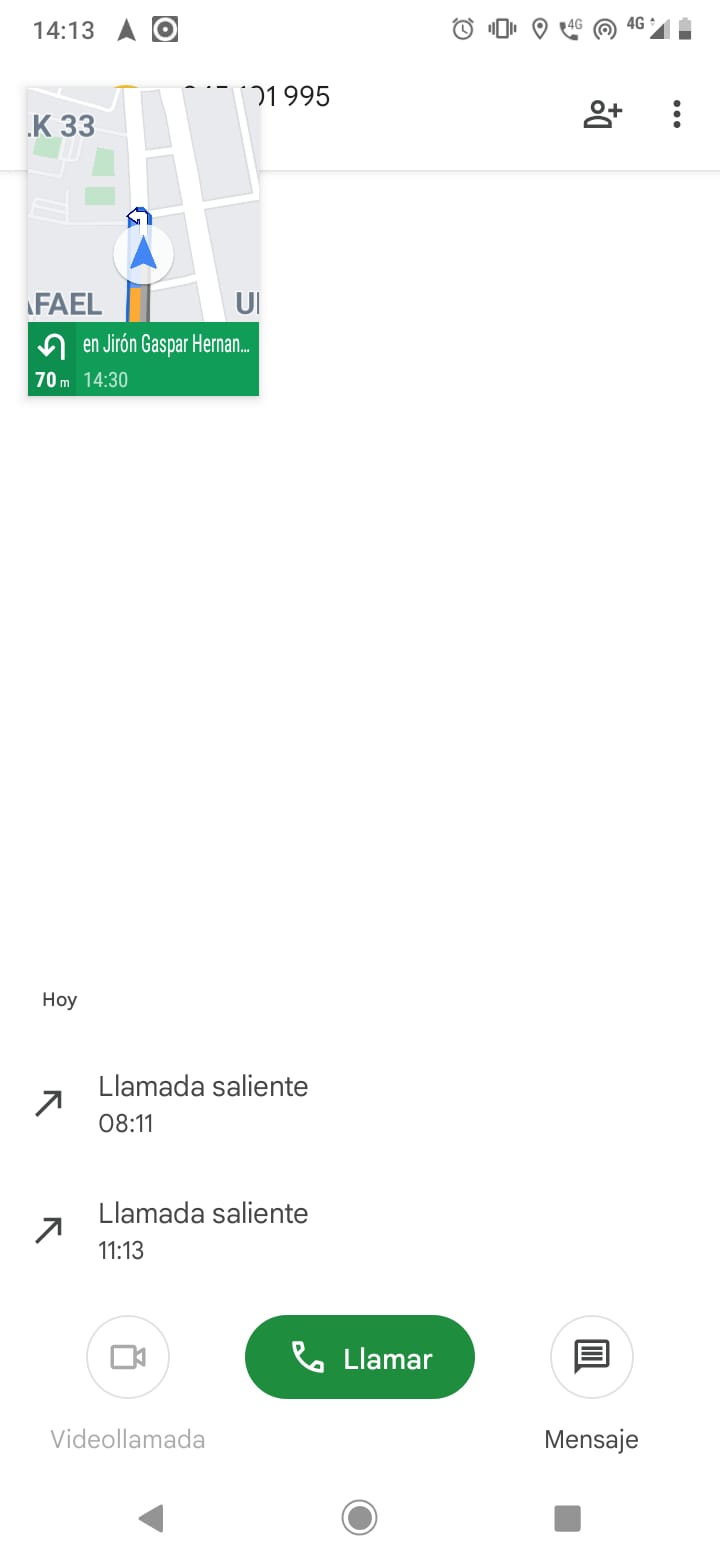Viewport: 720px width, 1560px height.
Task: Go back using the system back button
Action: click(151, 1519)
